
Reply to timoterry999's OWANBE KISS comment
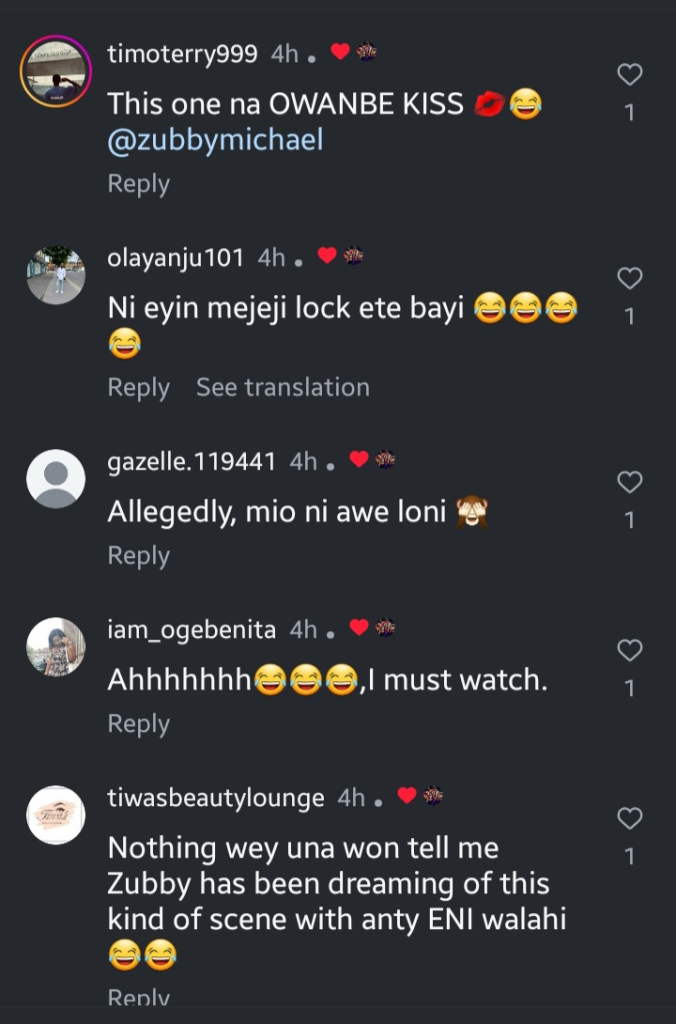(138, 184)
